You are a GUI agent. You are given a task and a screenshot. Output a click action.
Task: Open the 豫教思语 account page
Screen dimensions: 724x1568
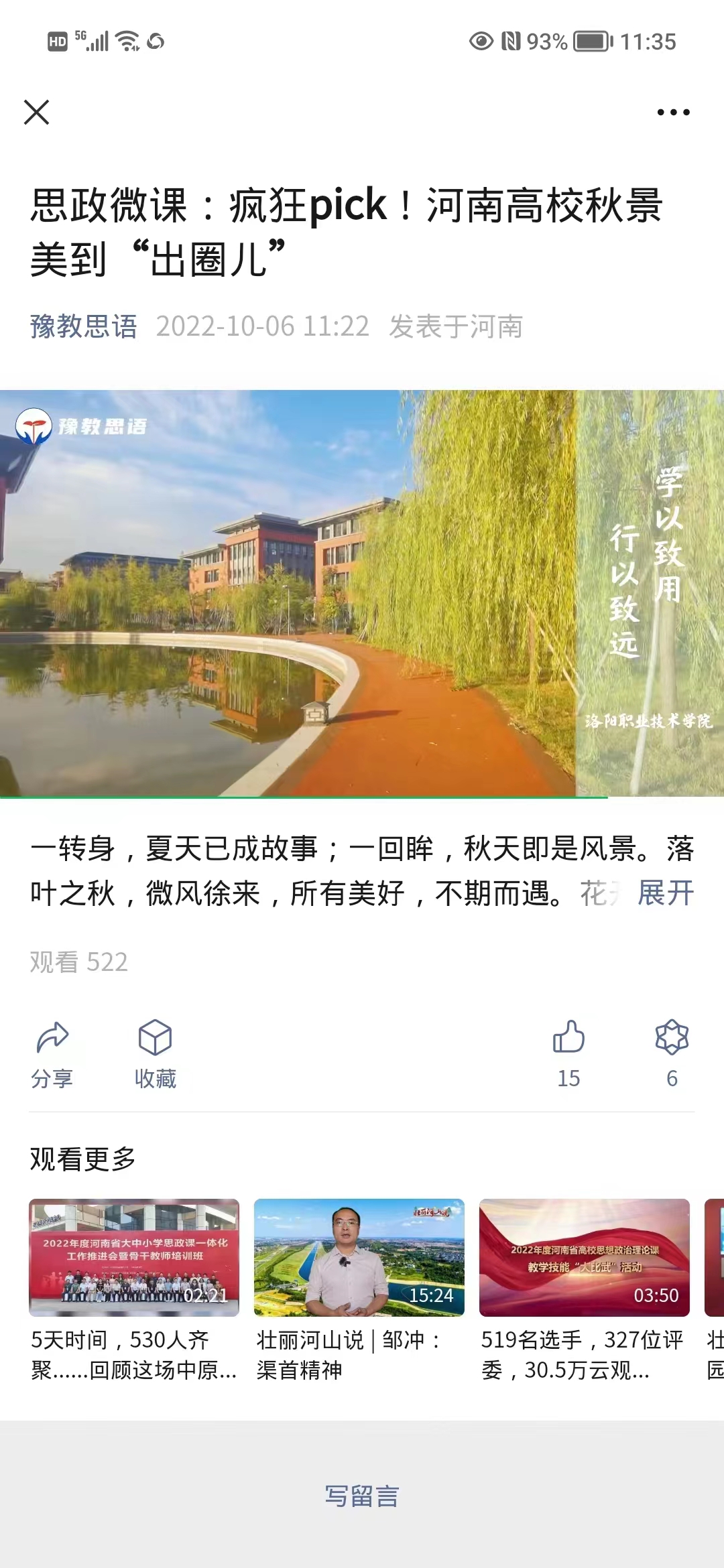tap(83, 326)
